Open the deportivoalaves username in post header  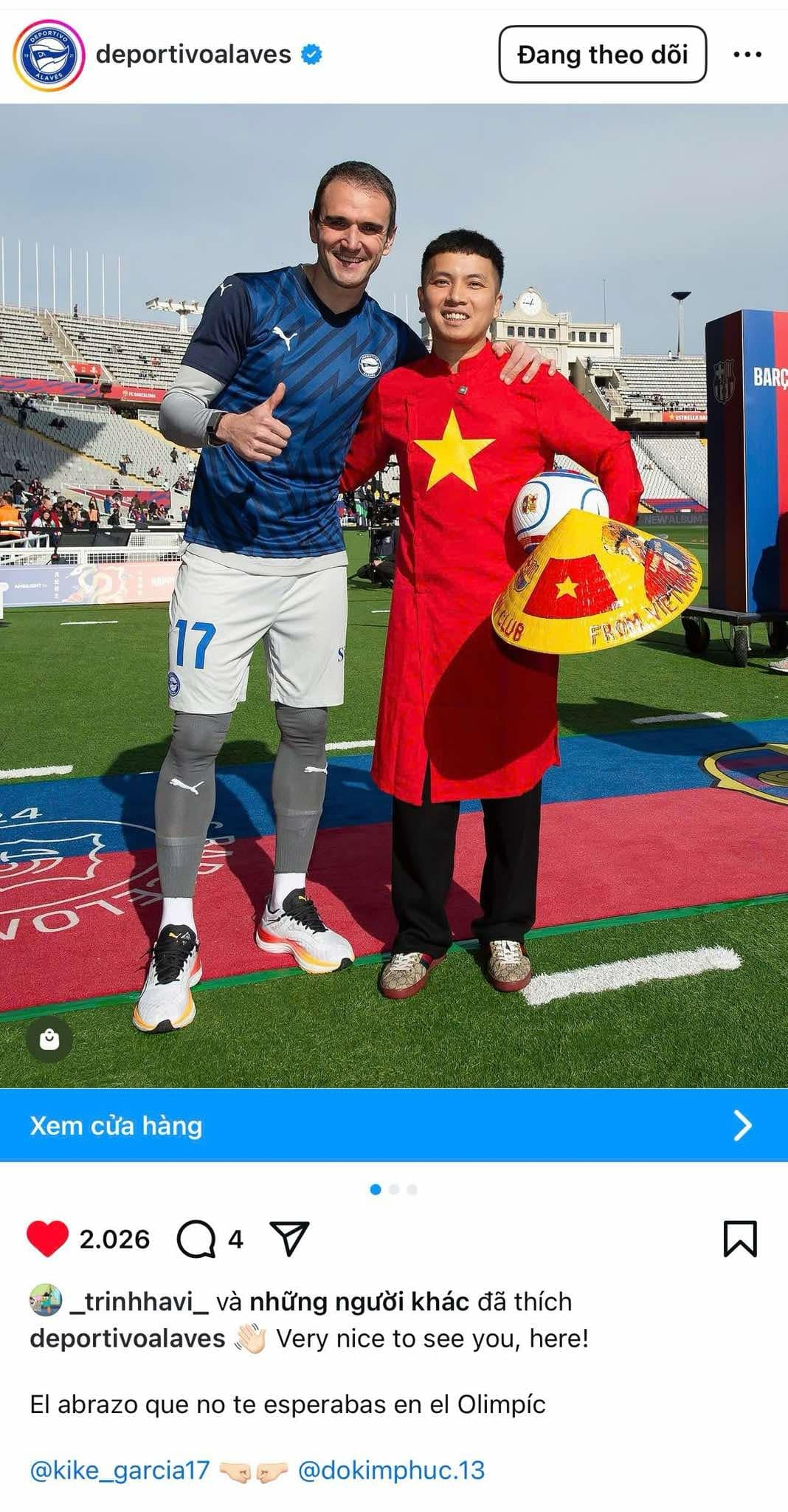coord(193,55)
